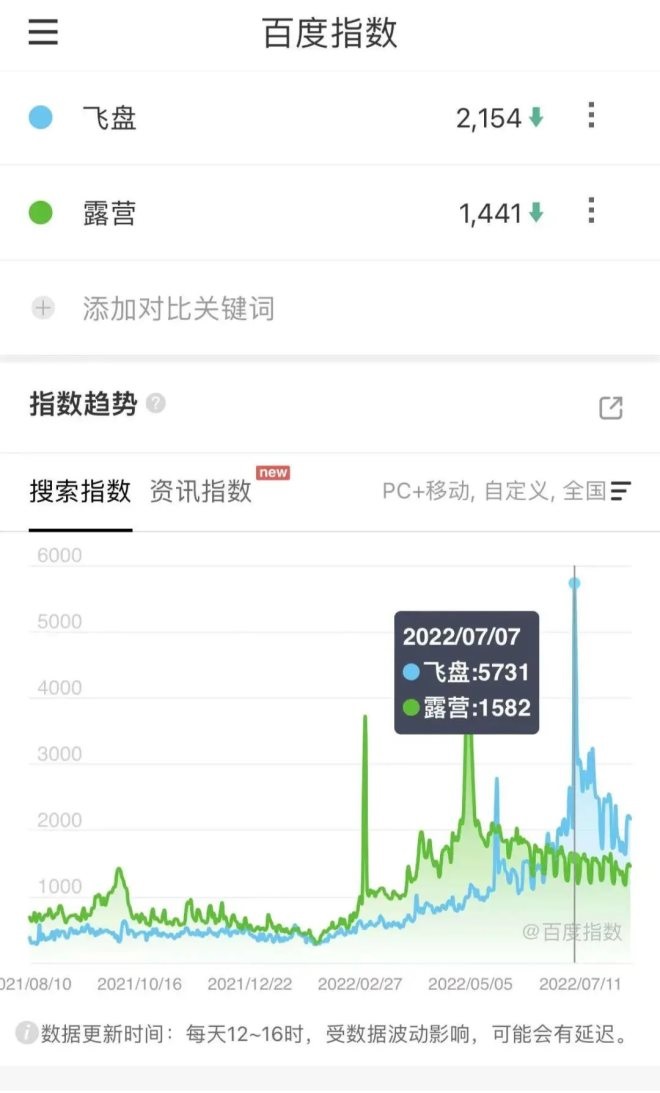Switch to the 搜索指数 tab
The height and width of the screenshot is (1093, 660).
coord(80,491)
